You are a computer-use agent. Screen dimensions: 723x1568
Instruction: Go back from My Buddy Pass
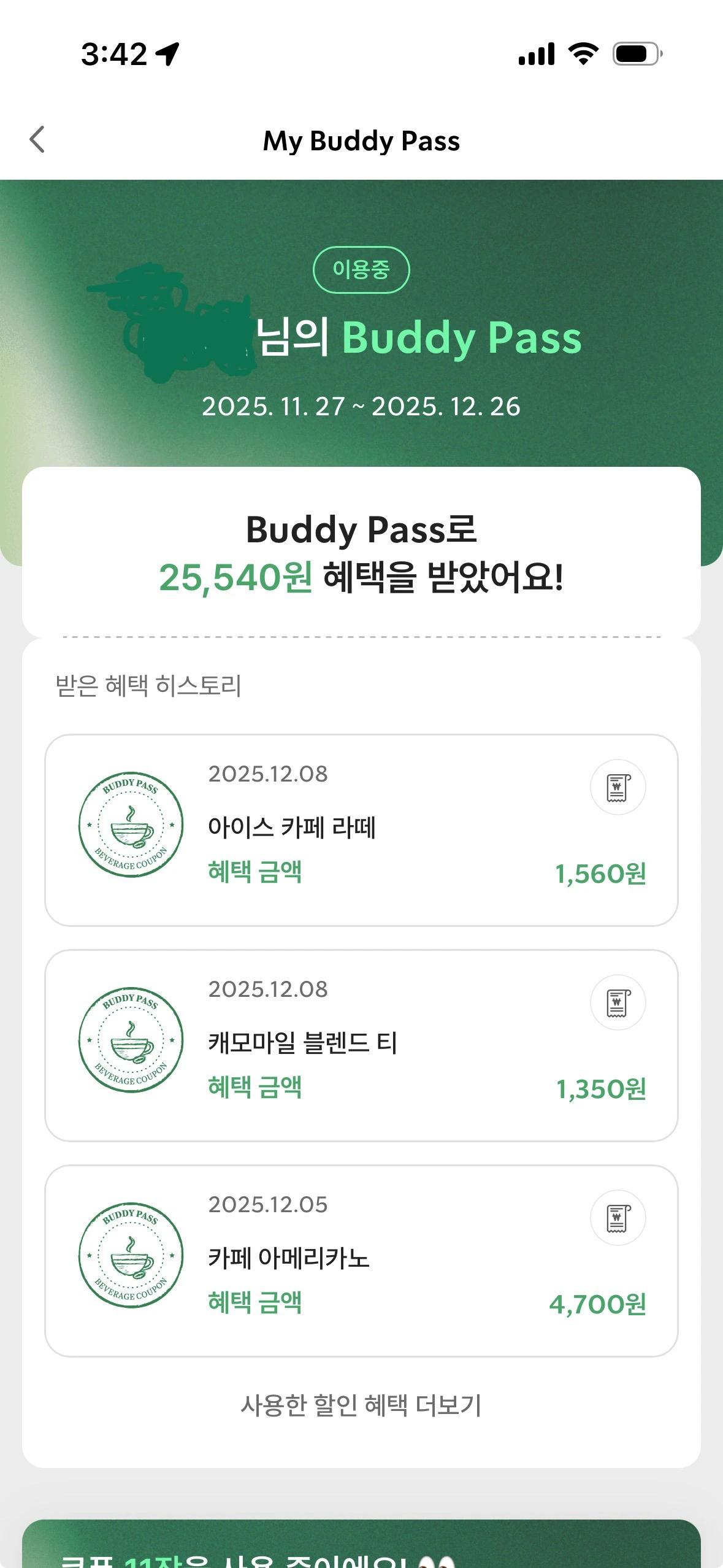(x=37, y=139)
